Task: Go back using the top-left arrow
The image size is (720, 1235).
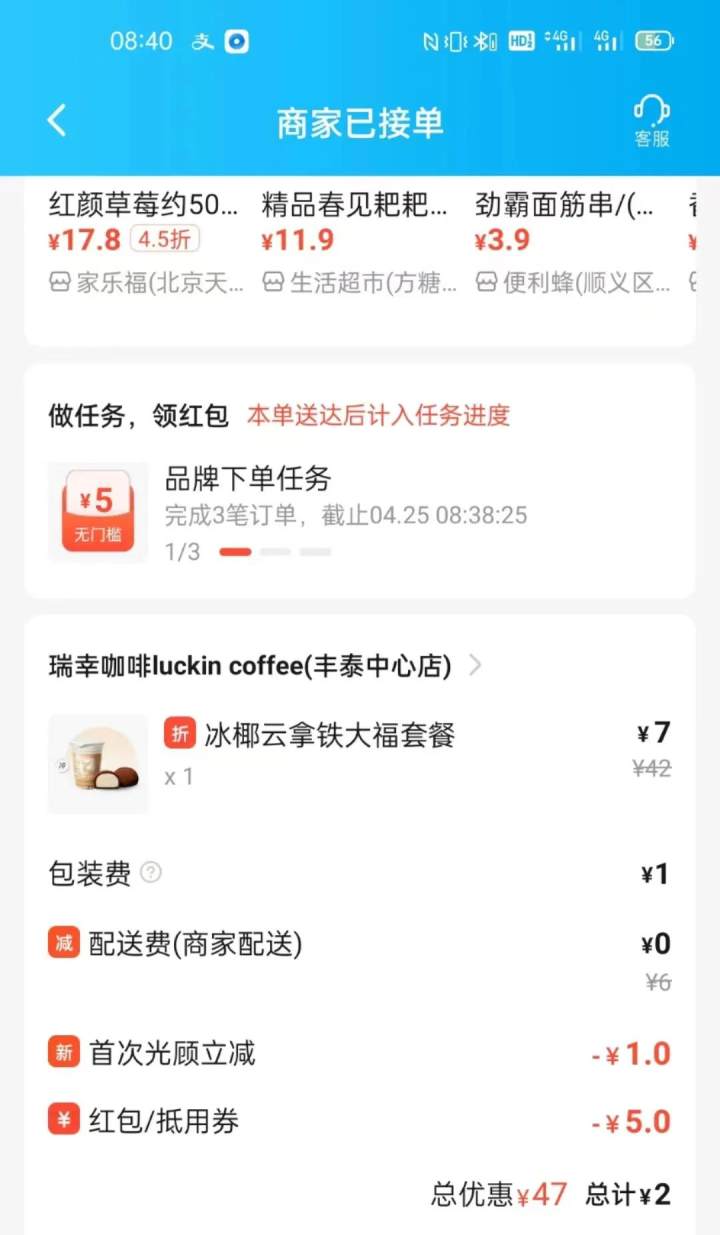Action: [57, 121]
